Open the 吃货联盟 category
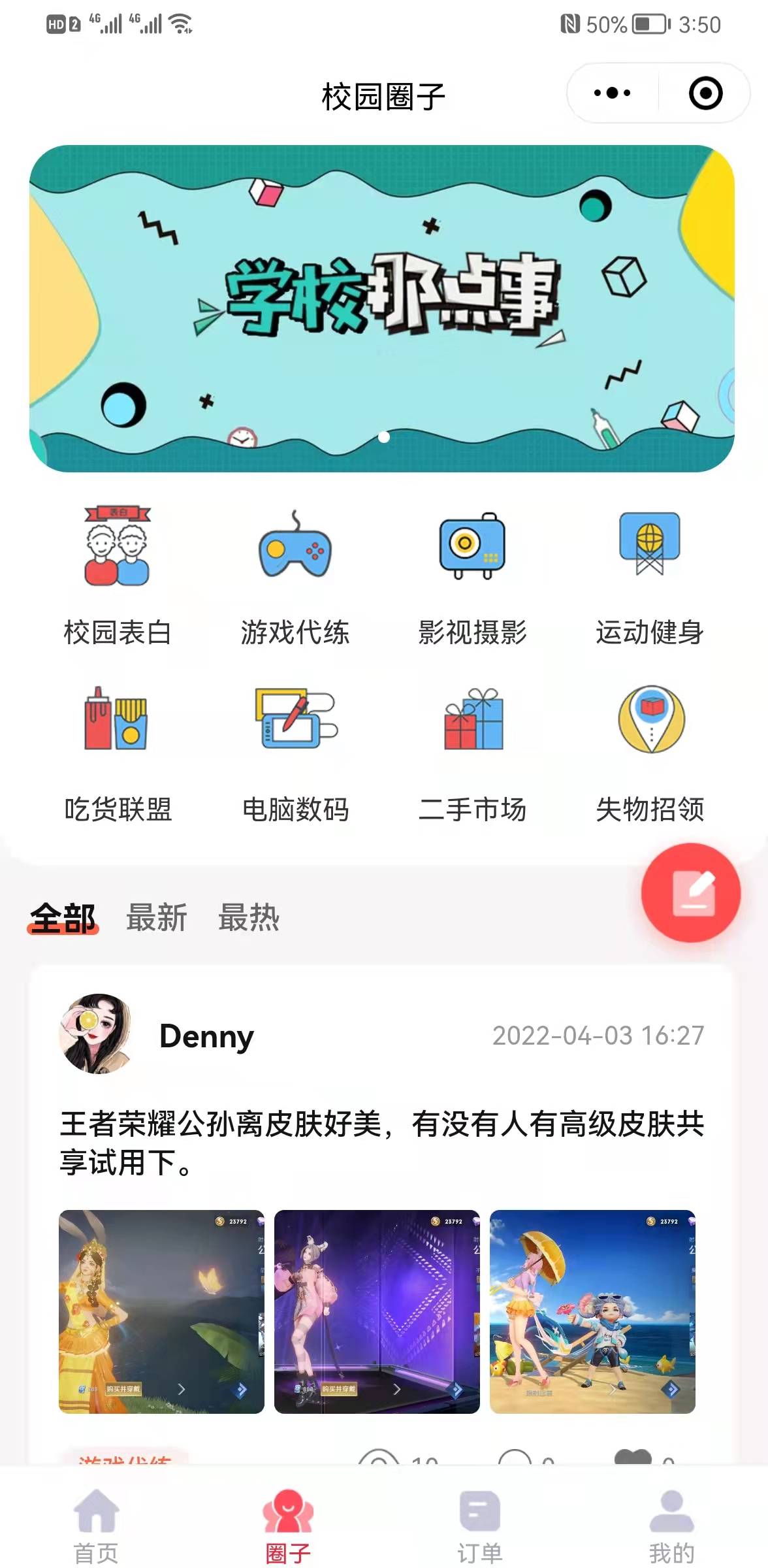This screenshot has width=768, height=1568. click(x=118, y=751)
